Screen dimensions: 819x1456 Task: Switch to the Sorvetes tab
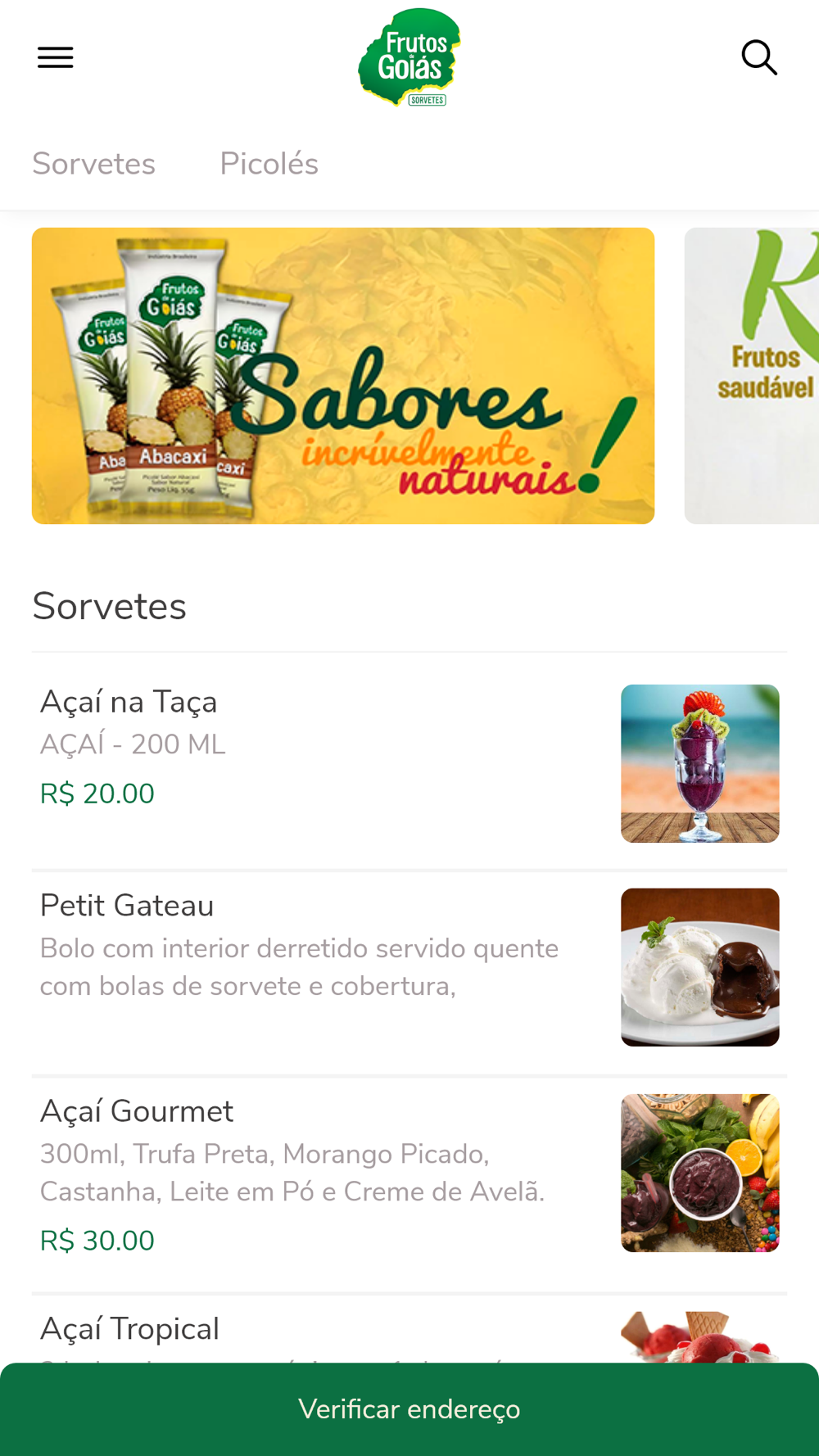94,164
